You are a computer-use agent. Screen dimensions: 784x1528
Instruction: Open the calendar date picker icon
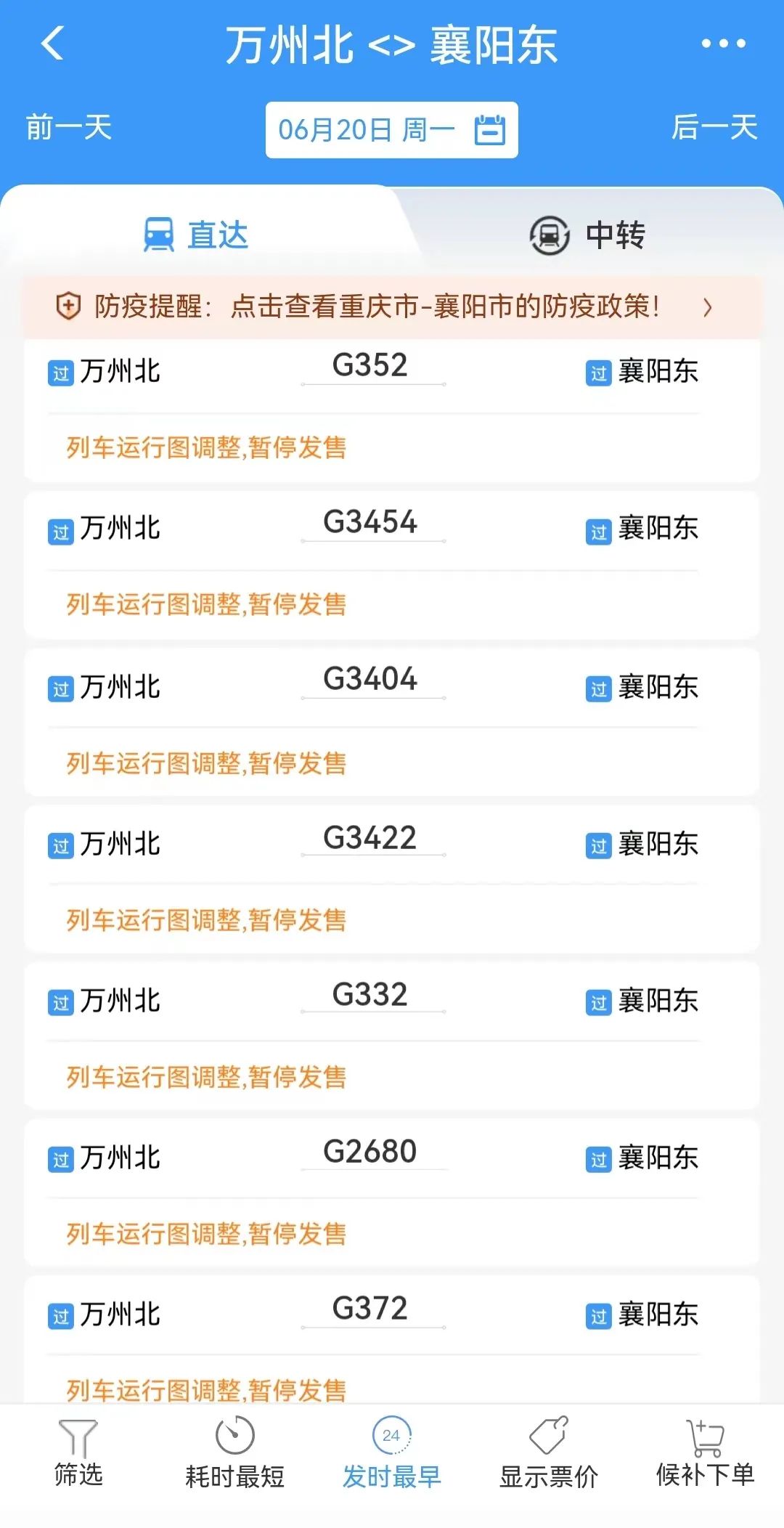point(490,129)
